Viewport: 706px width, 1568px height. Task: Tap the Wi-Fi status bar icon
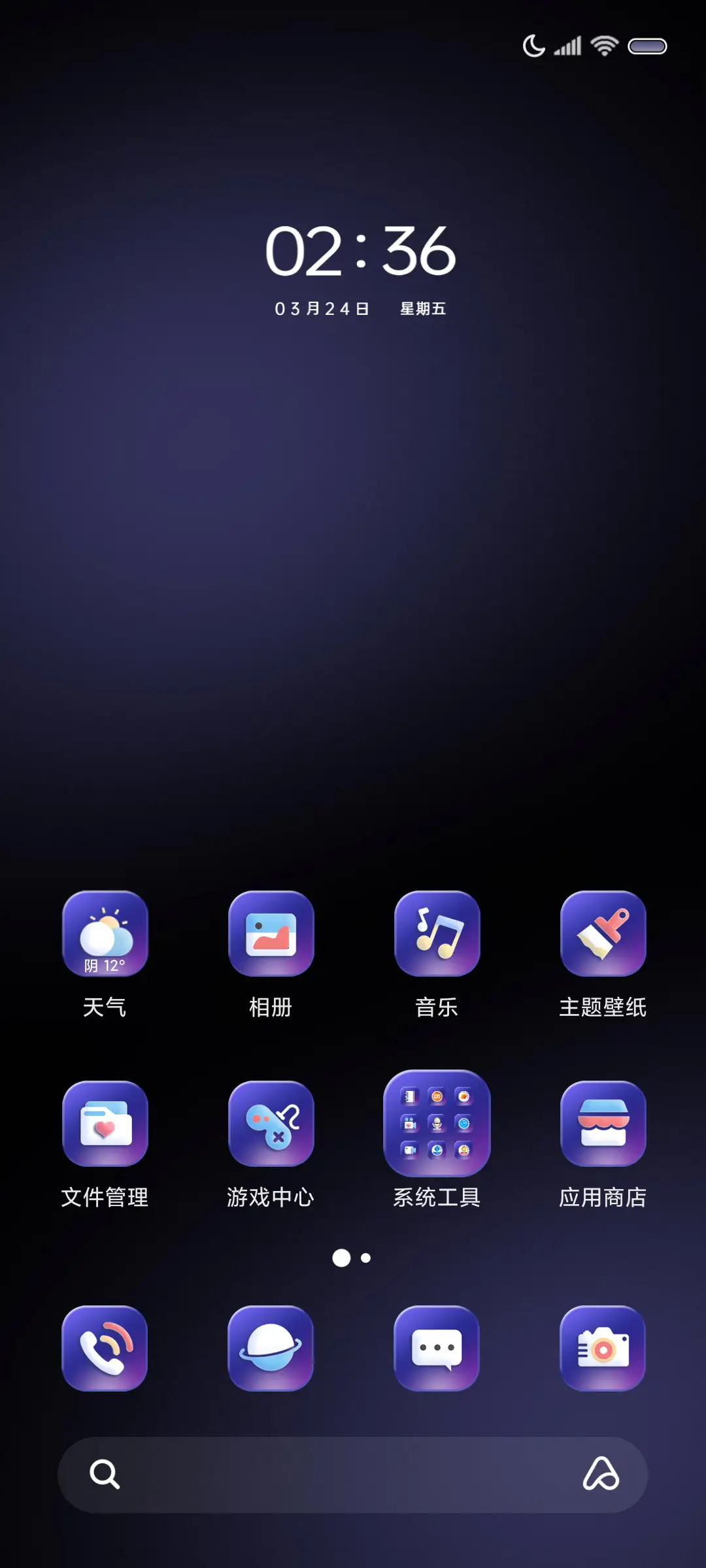(602, 44)
